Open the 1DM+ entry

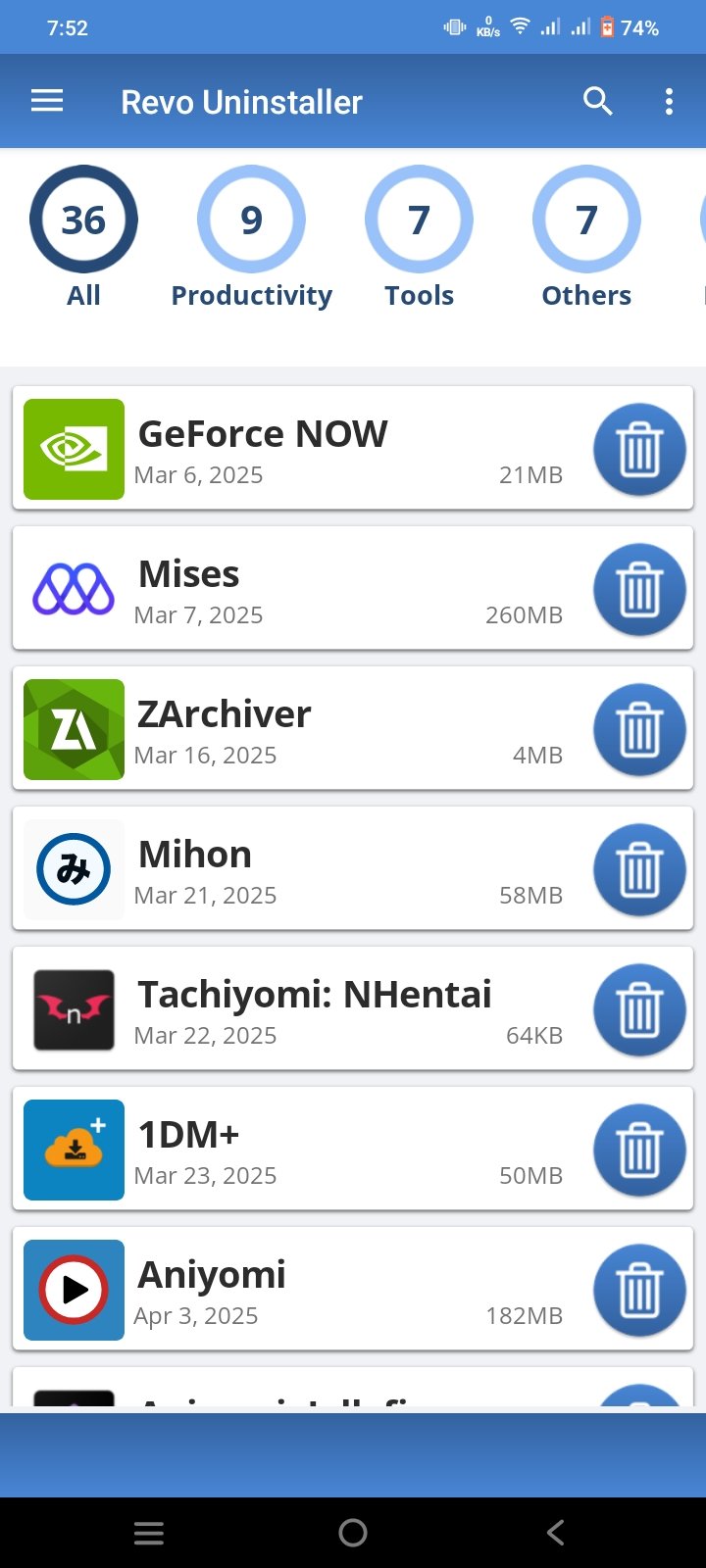pos(294,1151)
